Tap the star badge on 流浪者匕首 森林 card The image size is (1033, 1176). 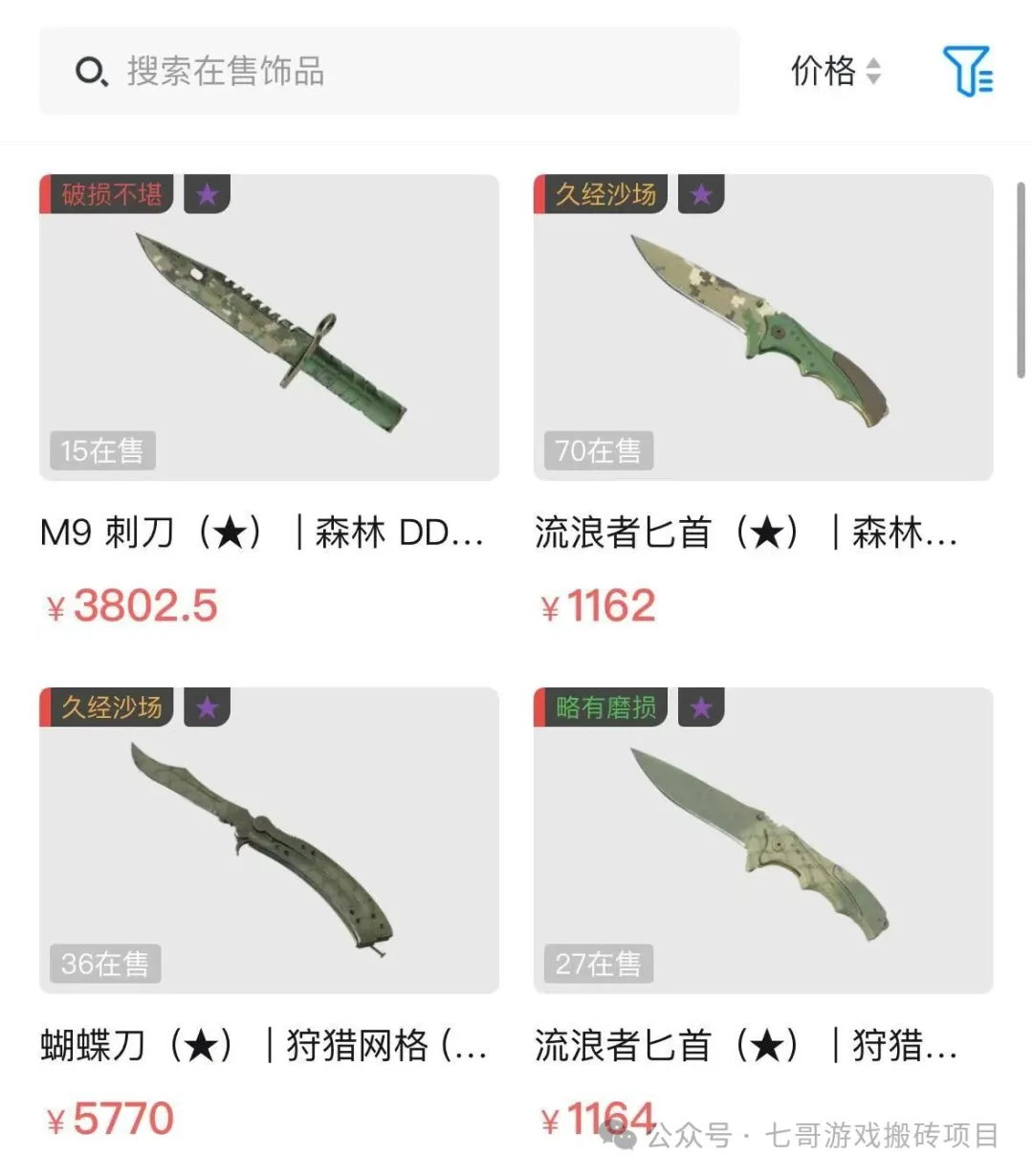[701, 194]
